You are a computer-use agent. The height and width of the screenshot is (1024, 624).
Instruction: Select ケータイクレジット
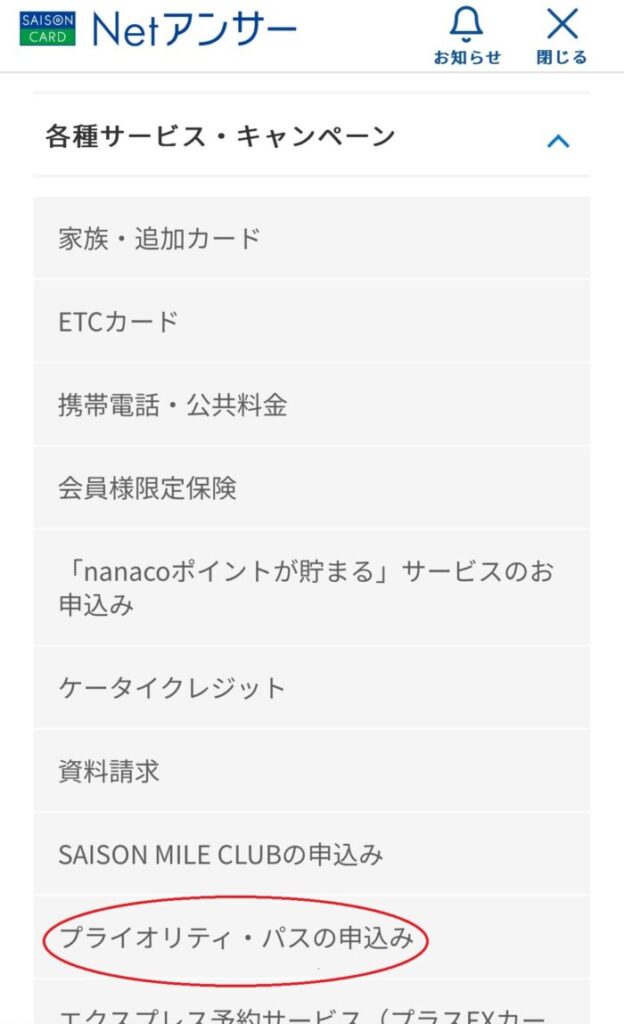[311, 688]
